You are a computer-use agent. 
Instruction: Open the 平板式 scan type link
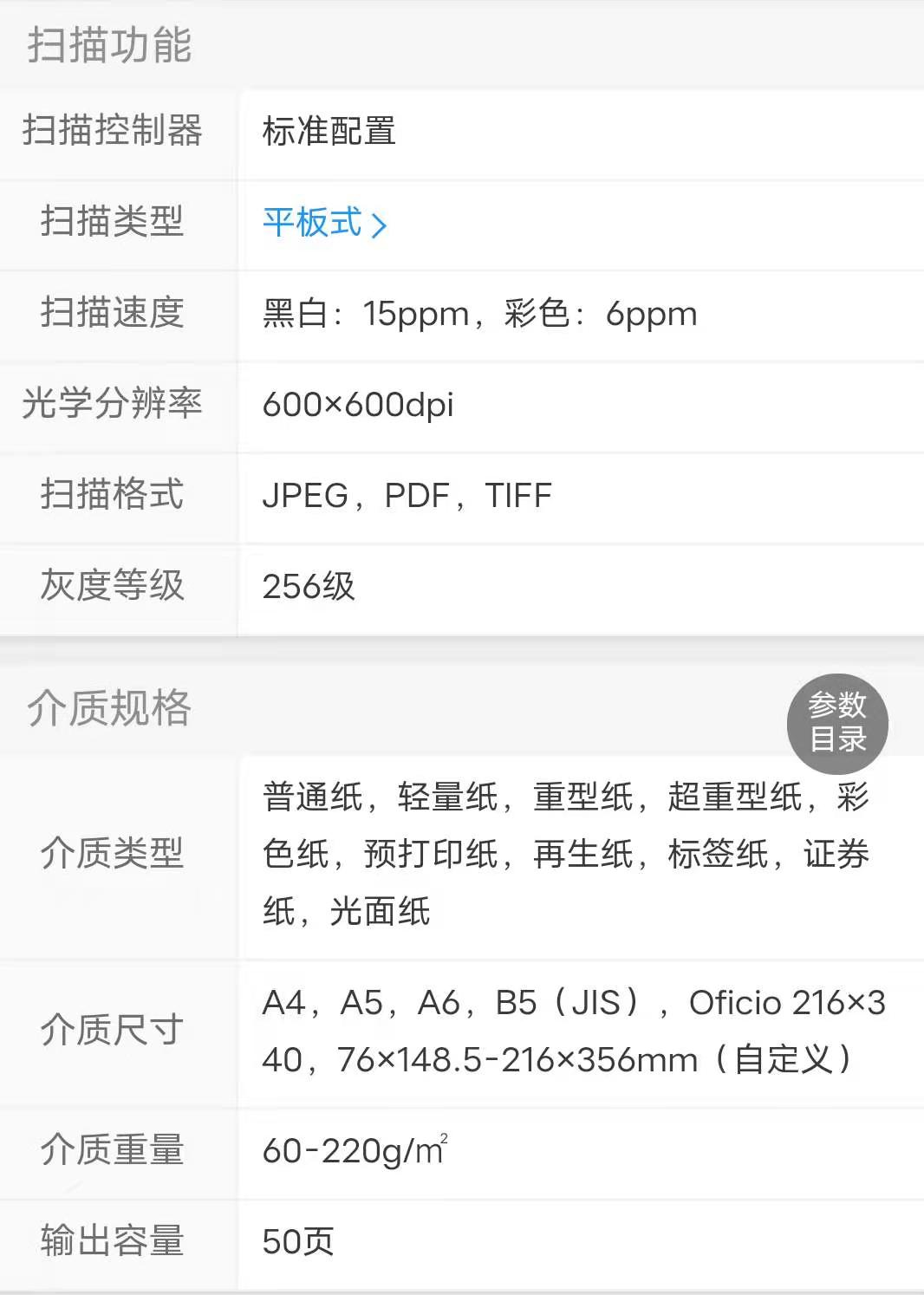pos(324,224)
